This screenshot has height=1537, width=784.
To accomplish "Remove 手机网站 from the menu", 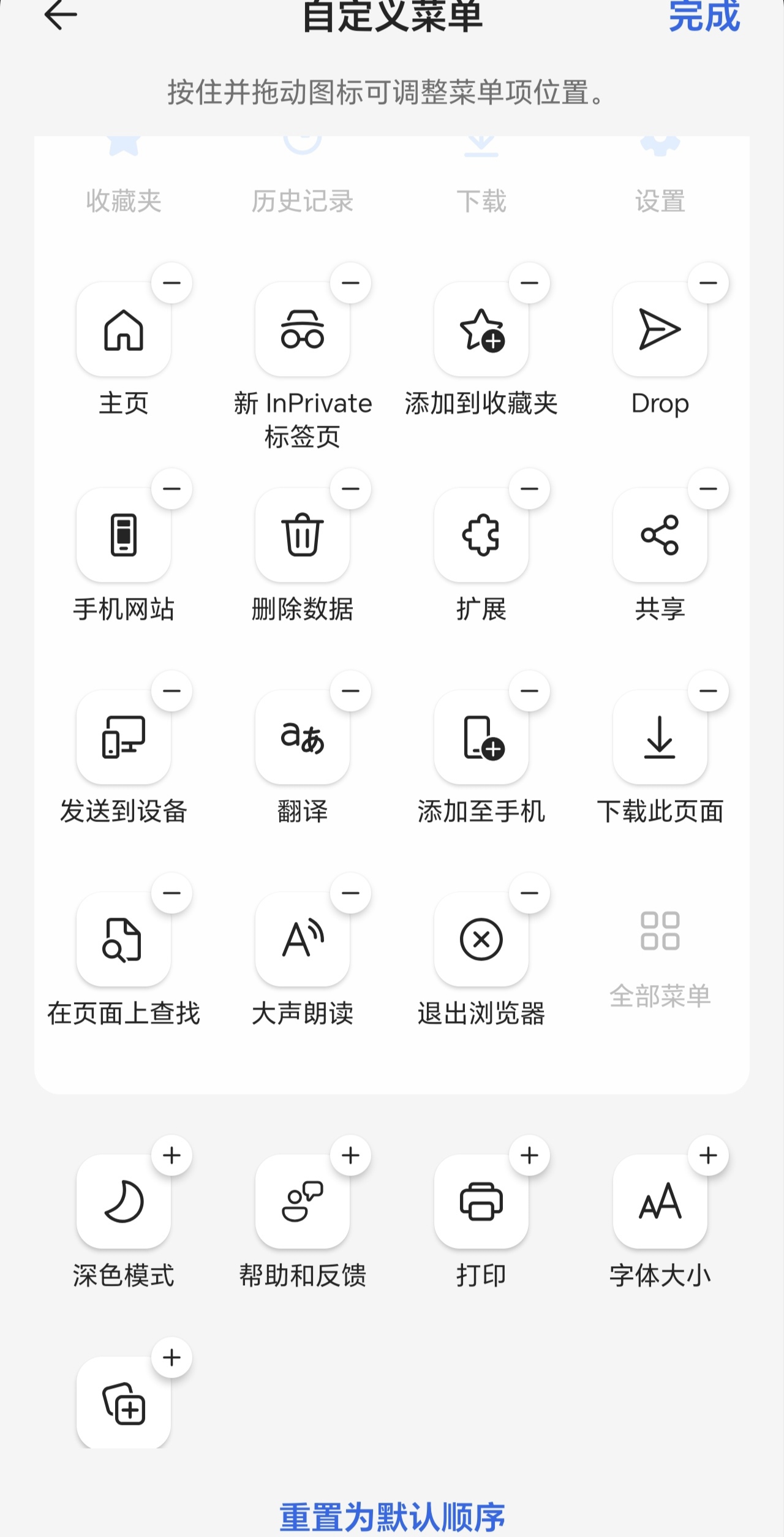I will pyautogui.click(x=172, y=489).
